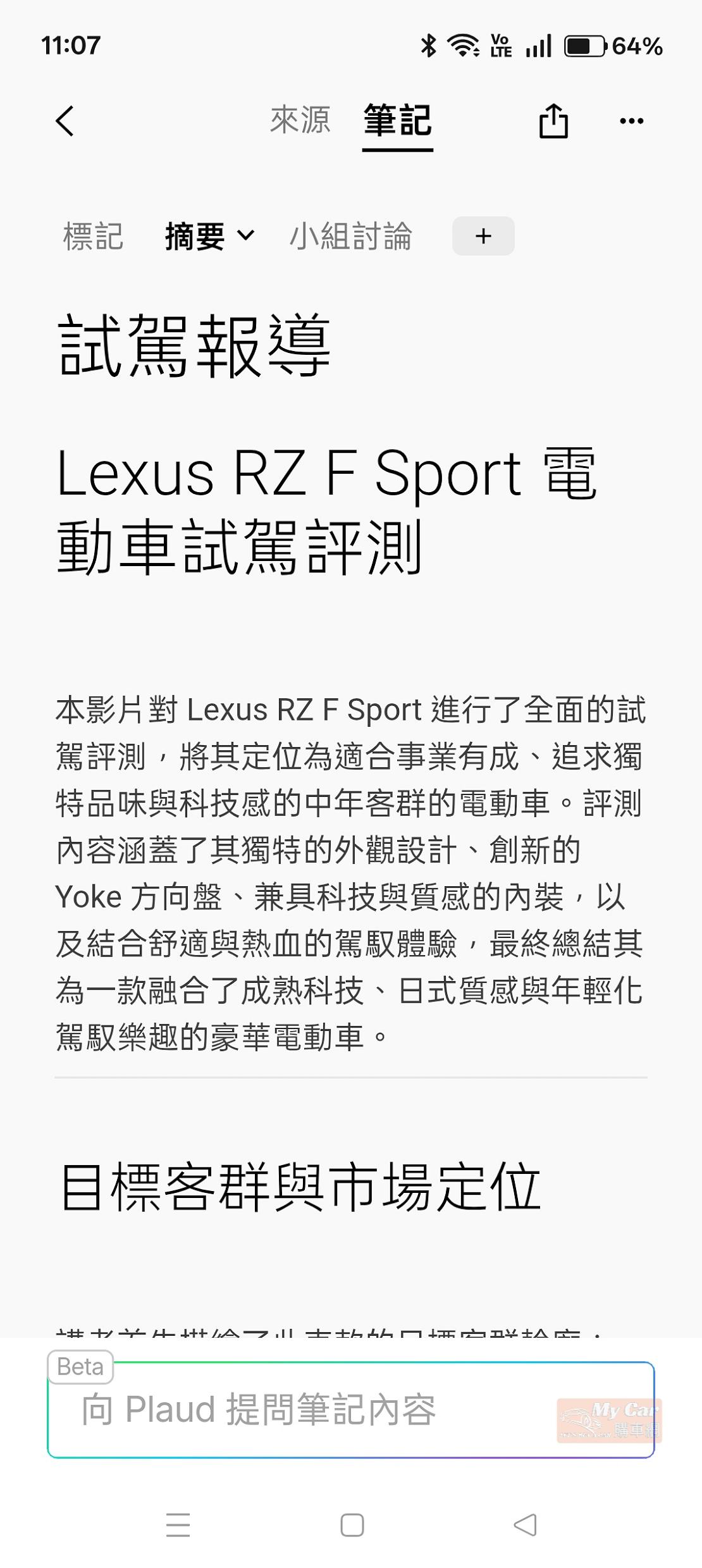The width and height of the screenshot is (702, 1568).
Task: Tap the system home button
Action: coord(352,1525)
